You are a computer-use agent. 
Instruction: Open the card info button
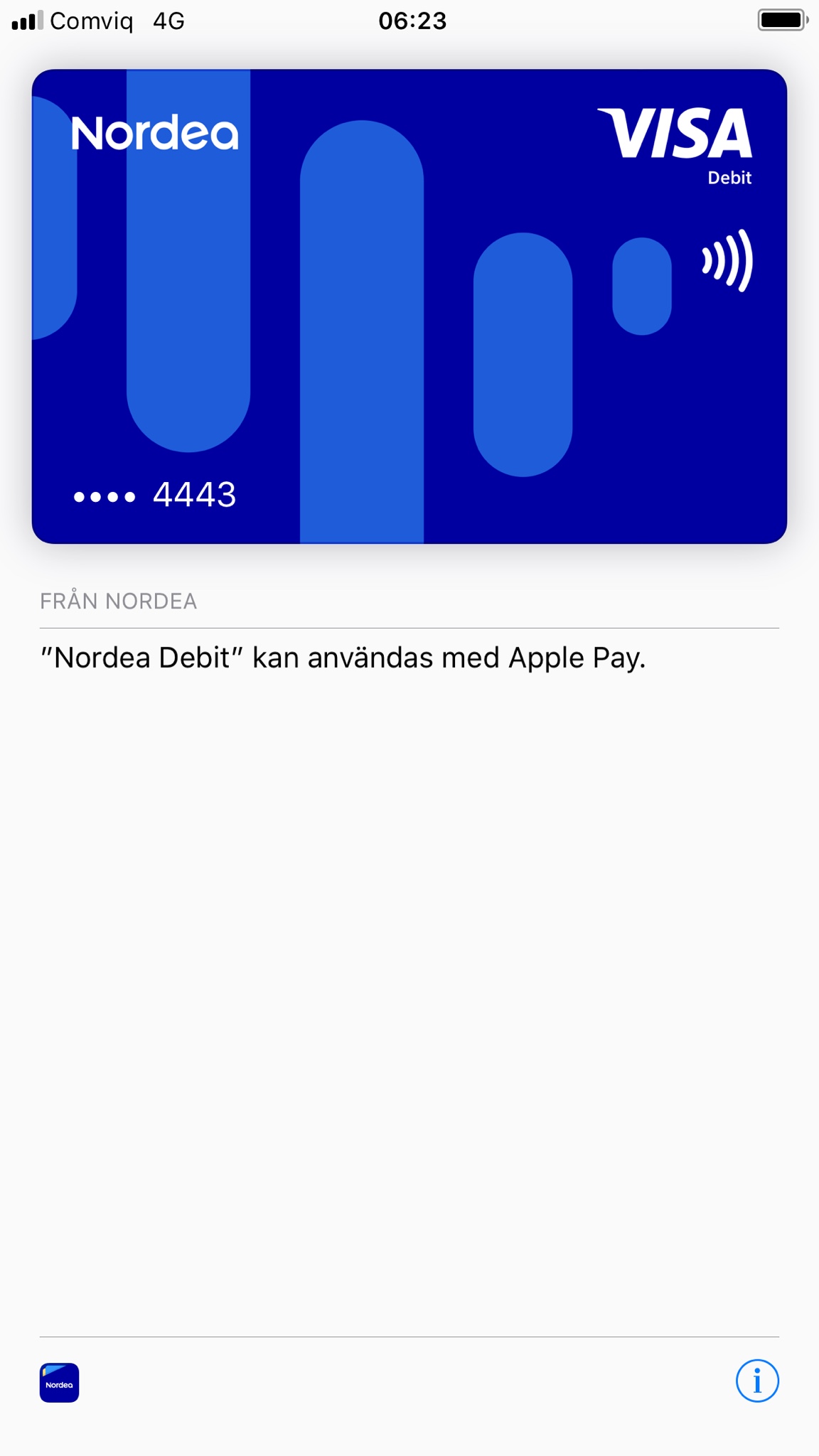coord(757,1381)
